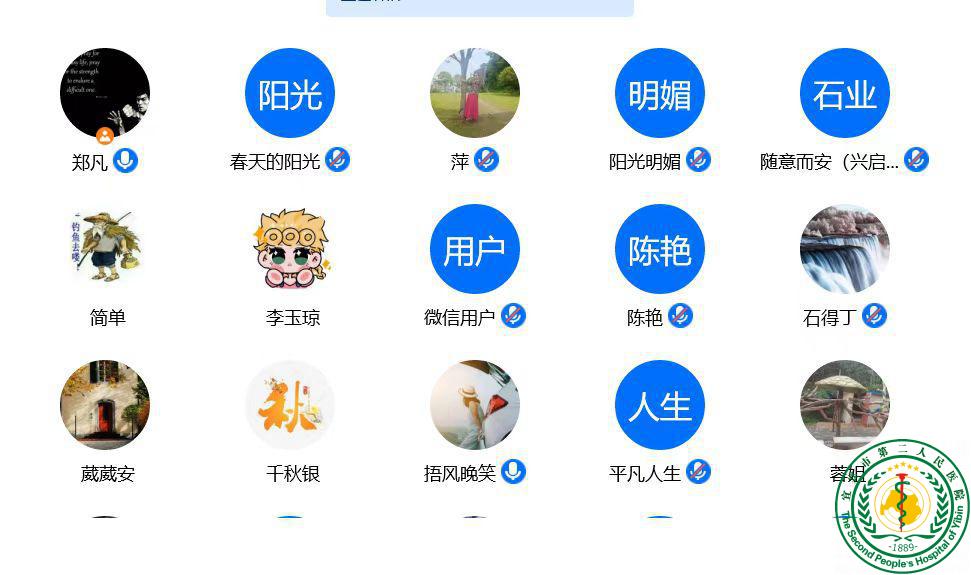Tap participant 捂风晚笑
The height and width of the screenshot is (575, 971).
[x=475, y=405]
